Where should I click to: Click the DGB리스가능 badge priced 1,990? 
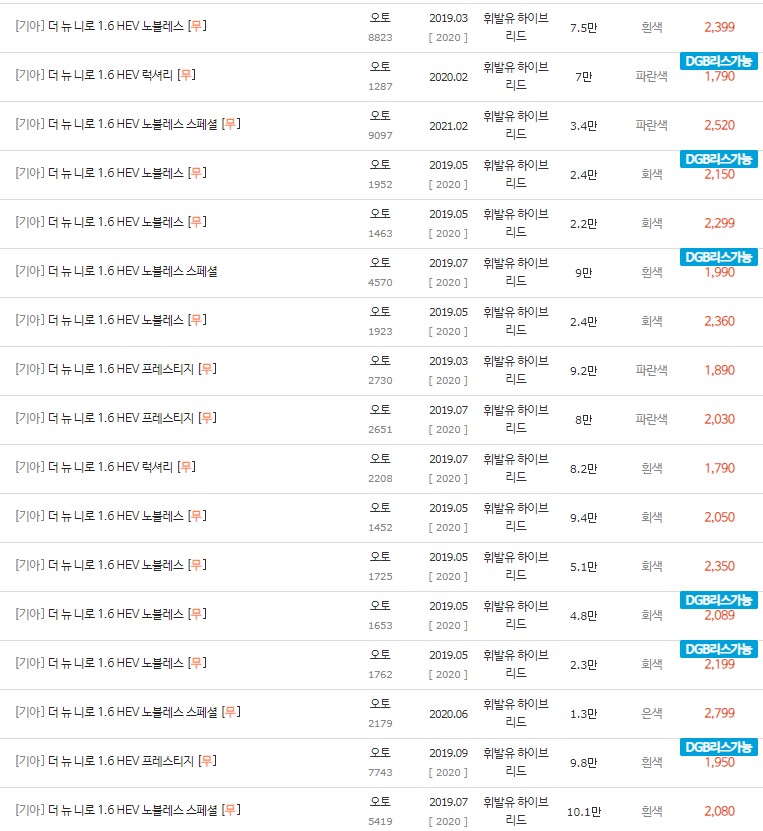(718, 256)
